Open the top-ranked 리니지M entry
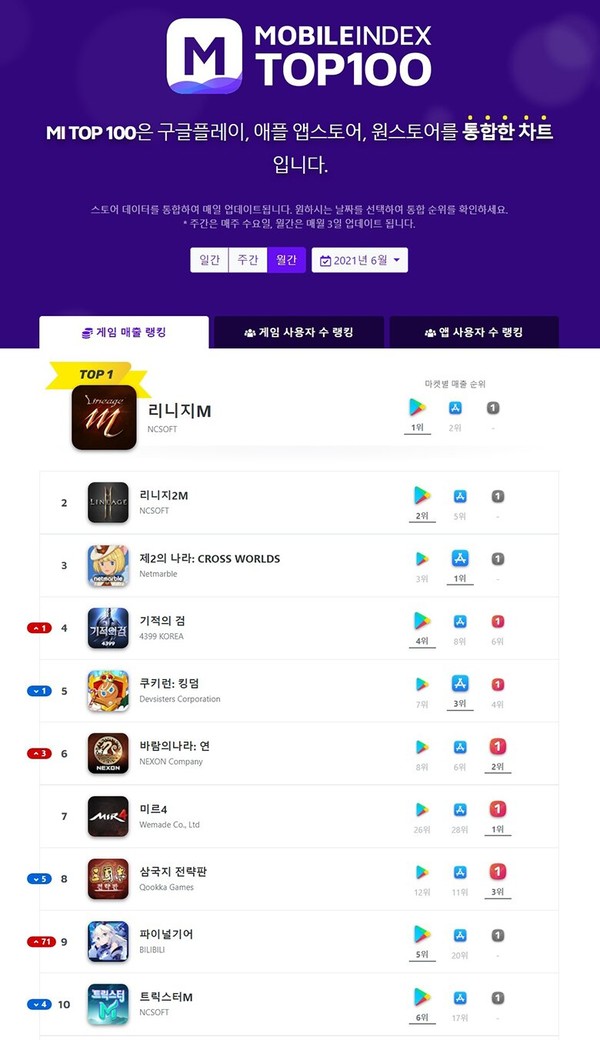Image resolution: width=600 pixels, height=1040 pixels. [180, 411]
